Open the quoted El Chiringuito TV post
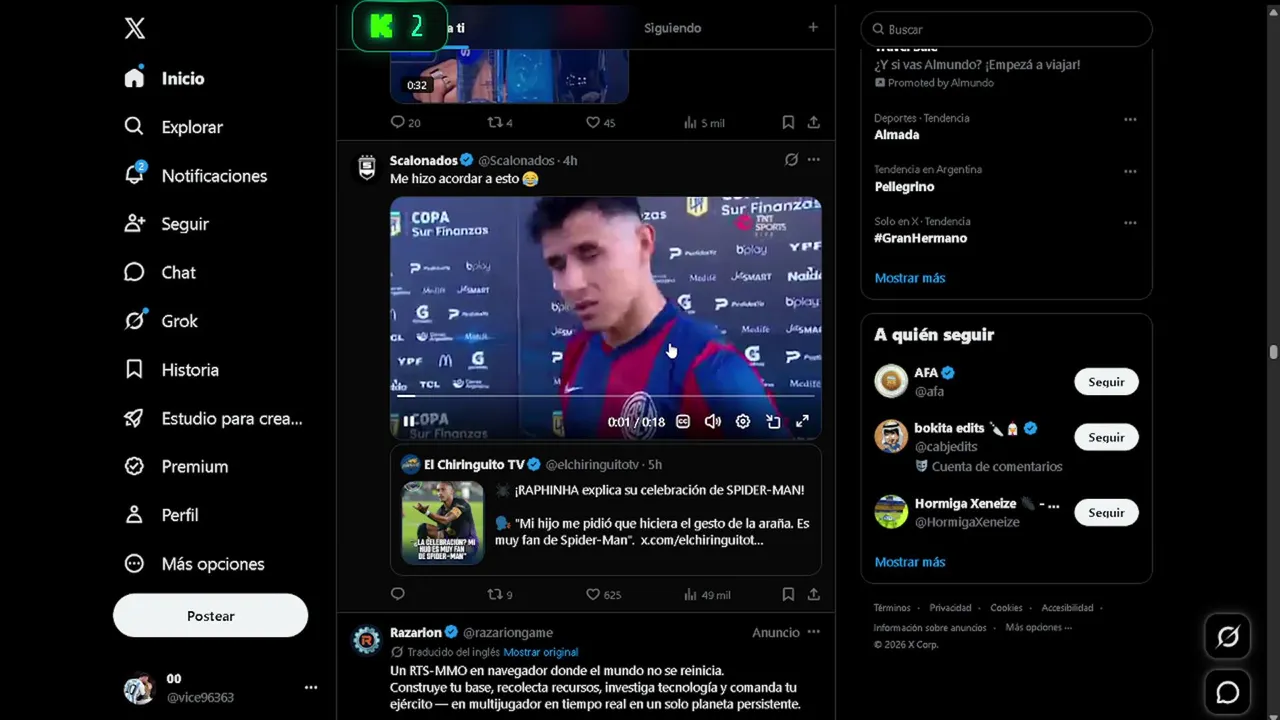1280x720 pixels. click(x=606, y=510)
